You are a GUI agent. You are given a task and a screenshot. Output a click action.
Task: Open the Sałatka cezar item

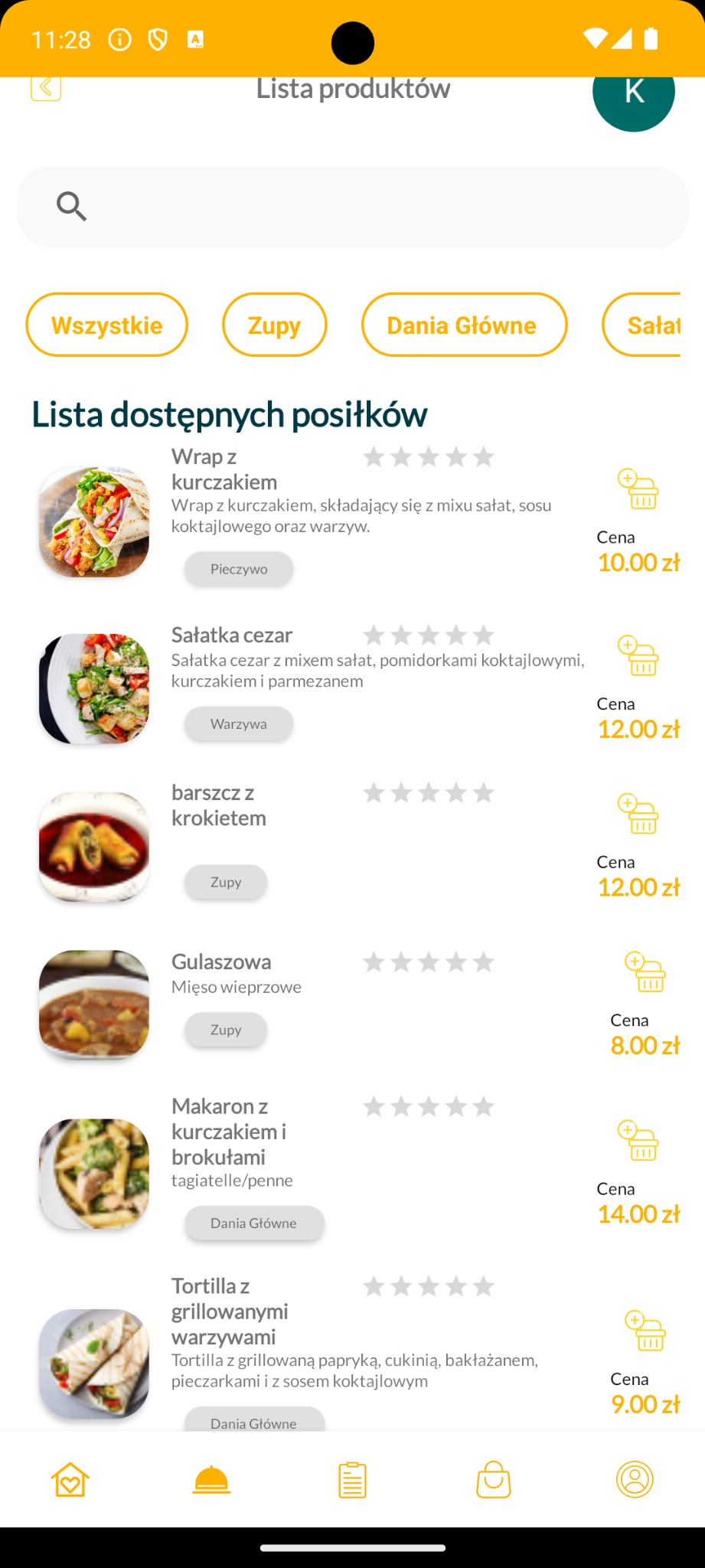232,634
